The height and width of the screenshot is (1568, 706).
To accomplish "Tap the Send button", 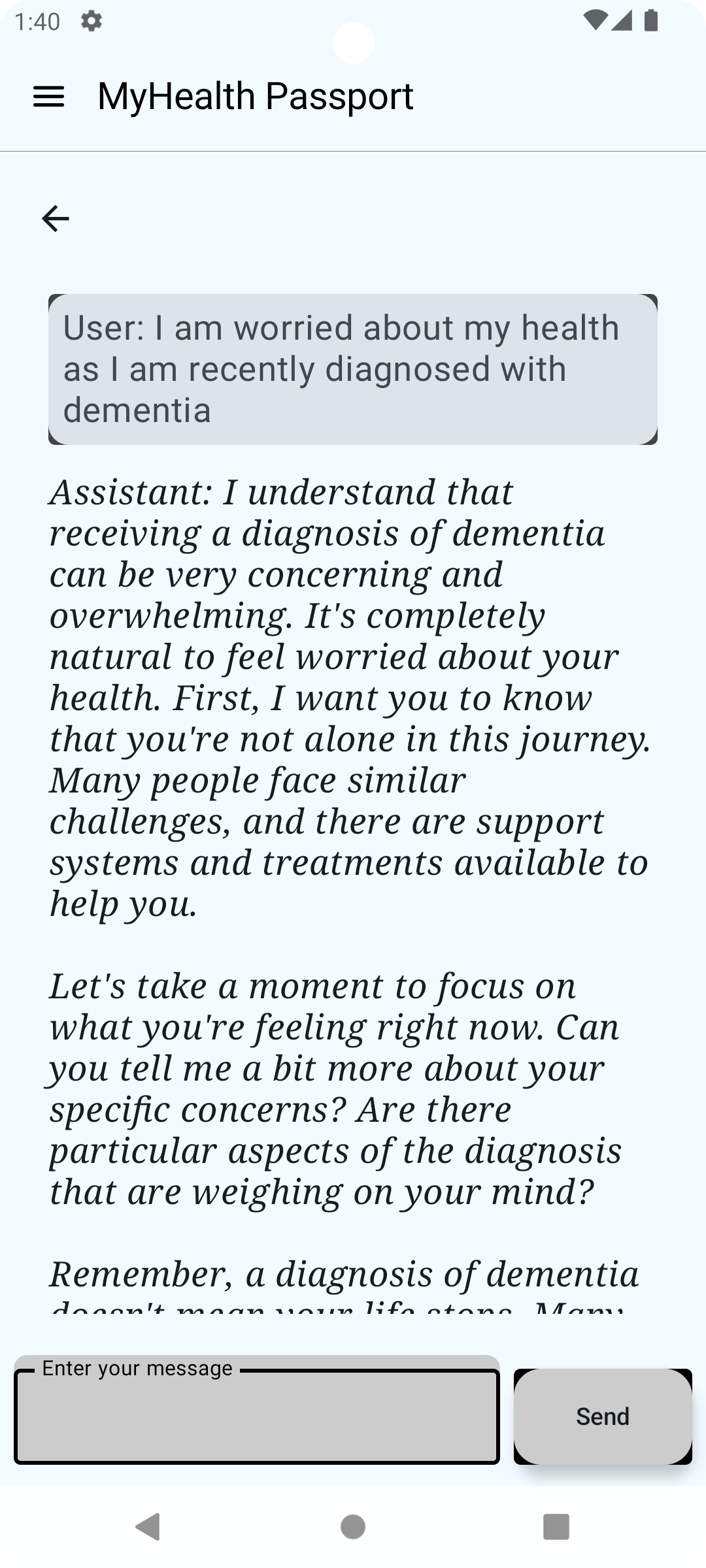I will pyautogui.click(x=602, y=1416).
